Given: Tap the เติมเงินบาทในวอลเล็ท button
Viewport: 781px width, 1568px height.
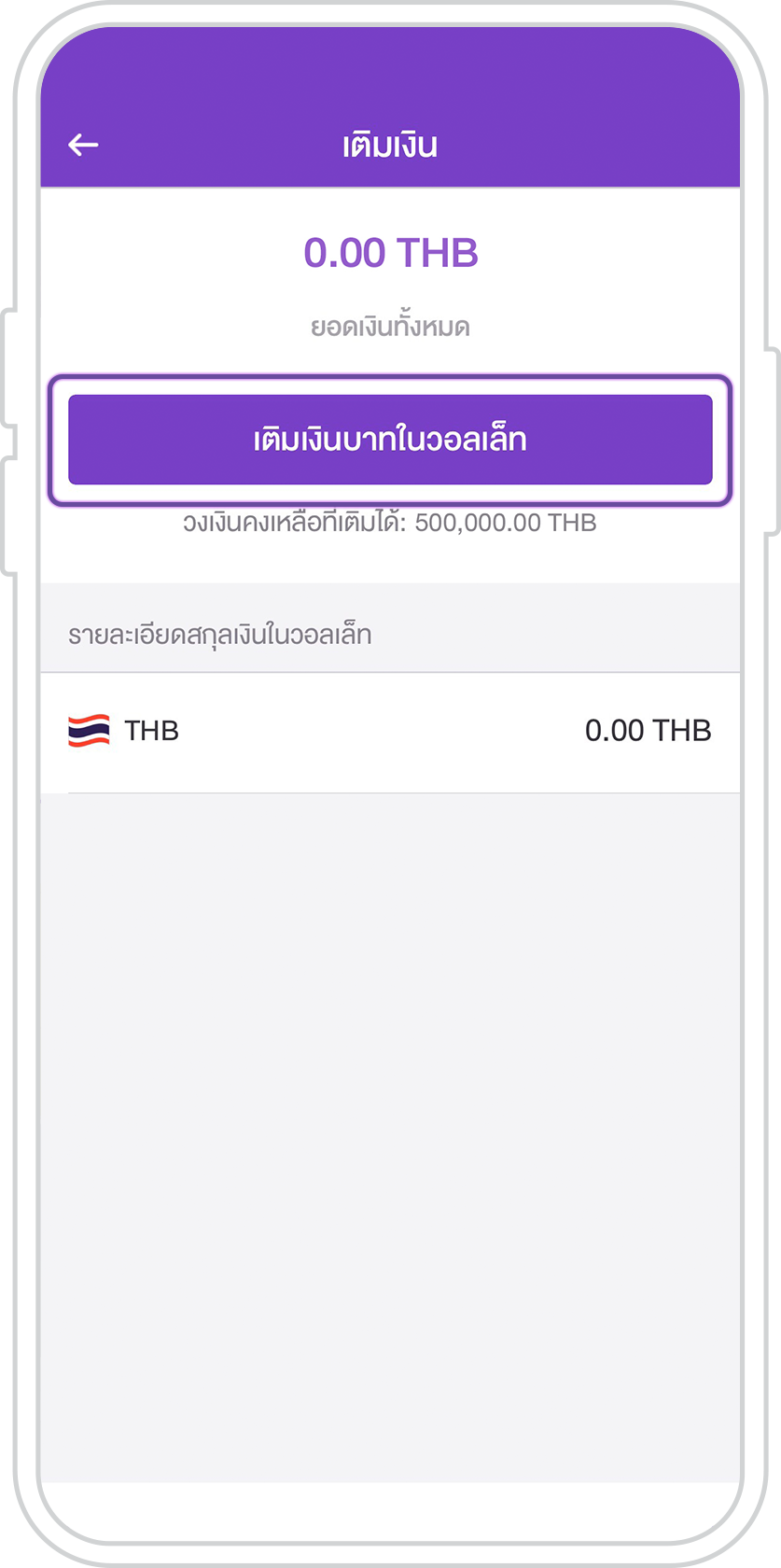Looking at the screenshot, I should (390, 440).
